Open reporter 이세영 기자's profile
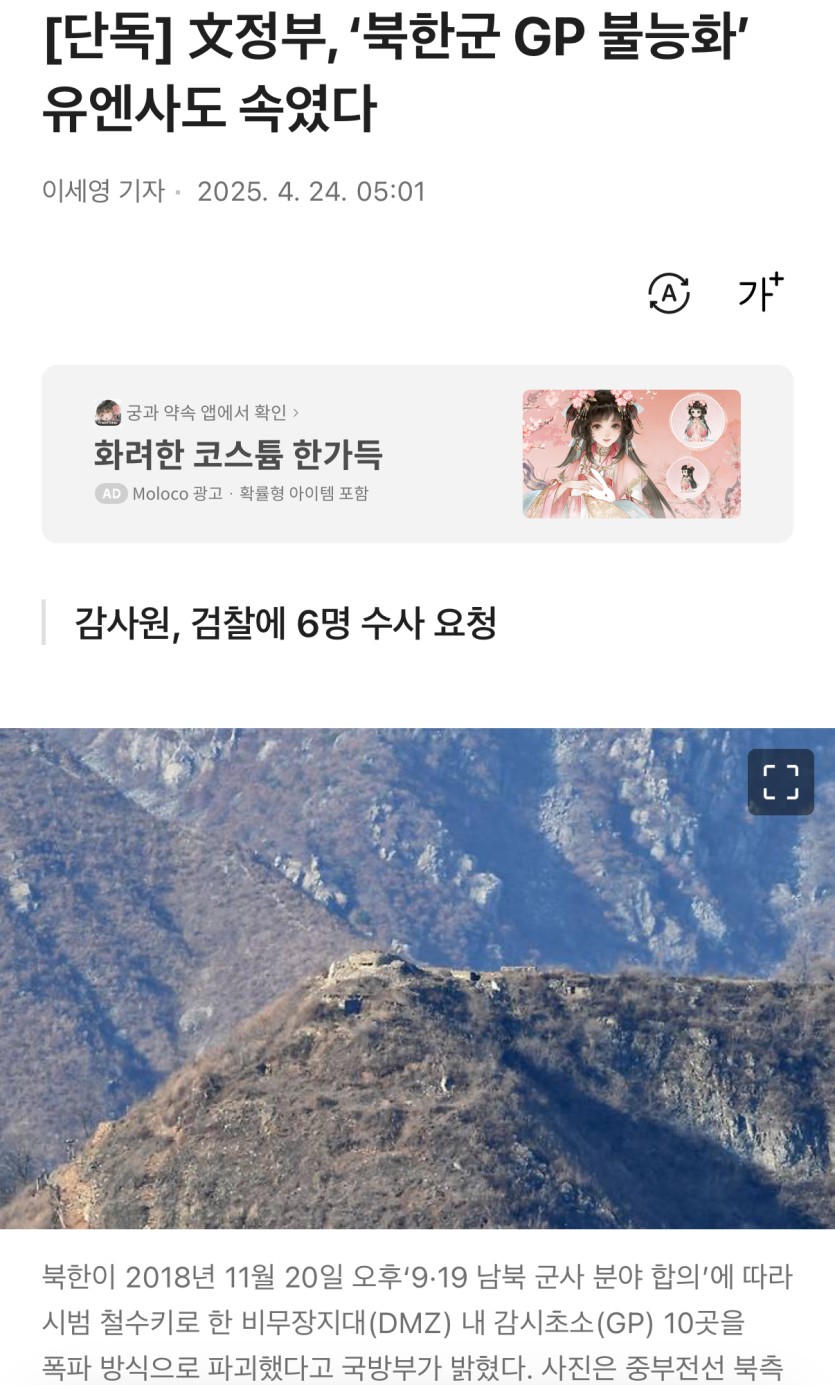The height and width of the screenshot is (1385, 835). tap(103, 191)
